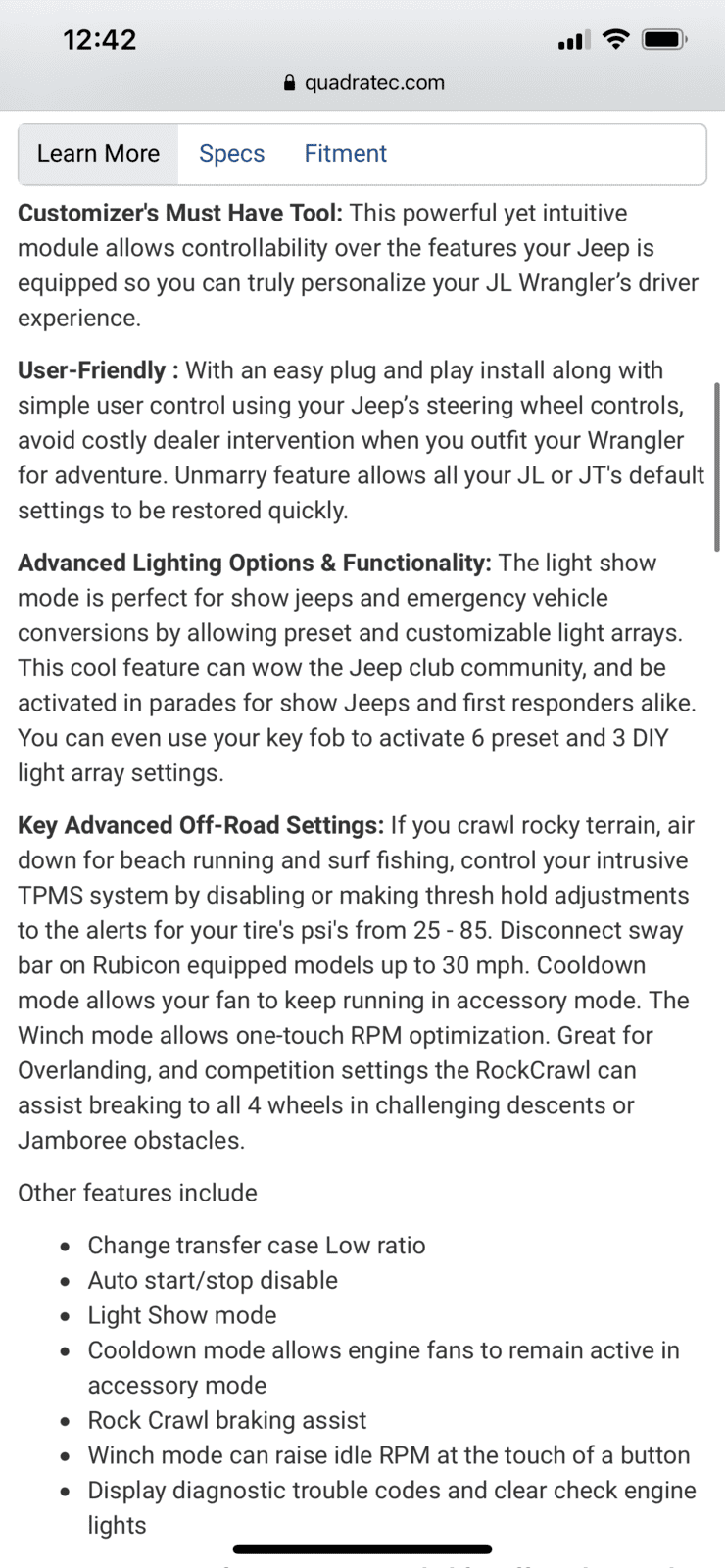
Task: Open the Fitment tab
Action: tap(345, 154)
